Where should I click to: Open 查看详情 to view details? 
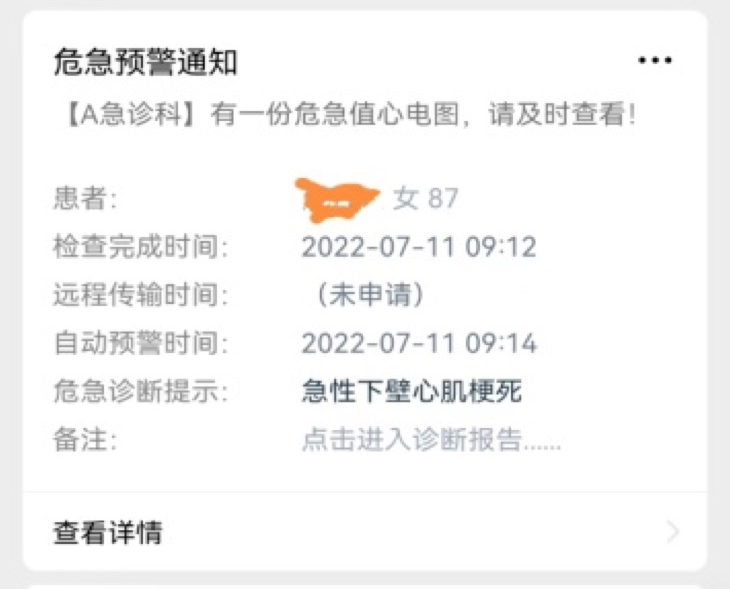(x=108, y=533)
